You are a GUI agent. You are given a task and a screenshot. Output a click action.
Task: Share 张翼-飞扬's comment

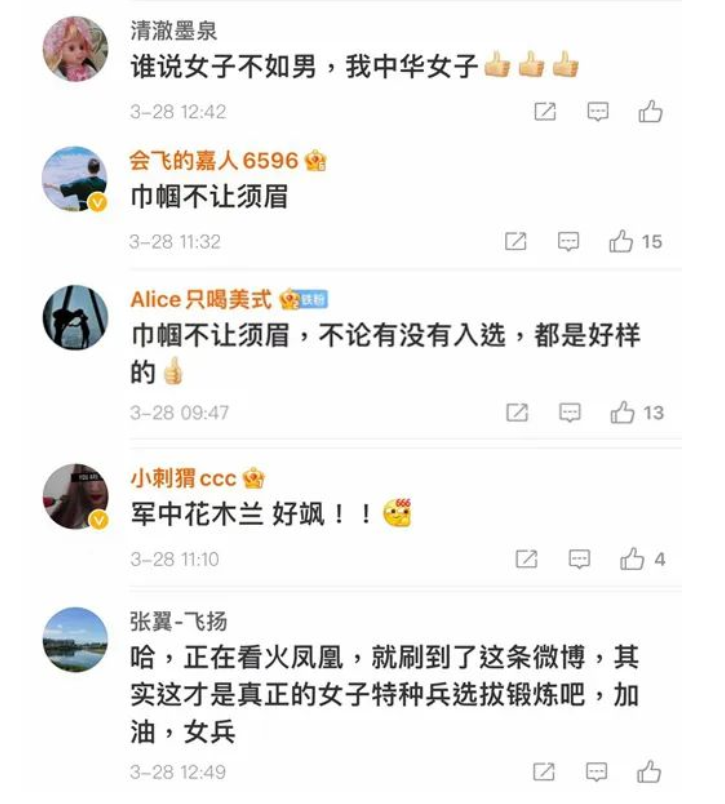[544, 772]
